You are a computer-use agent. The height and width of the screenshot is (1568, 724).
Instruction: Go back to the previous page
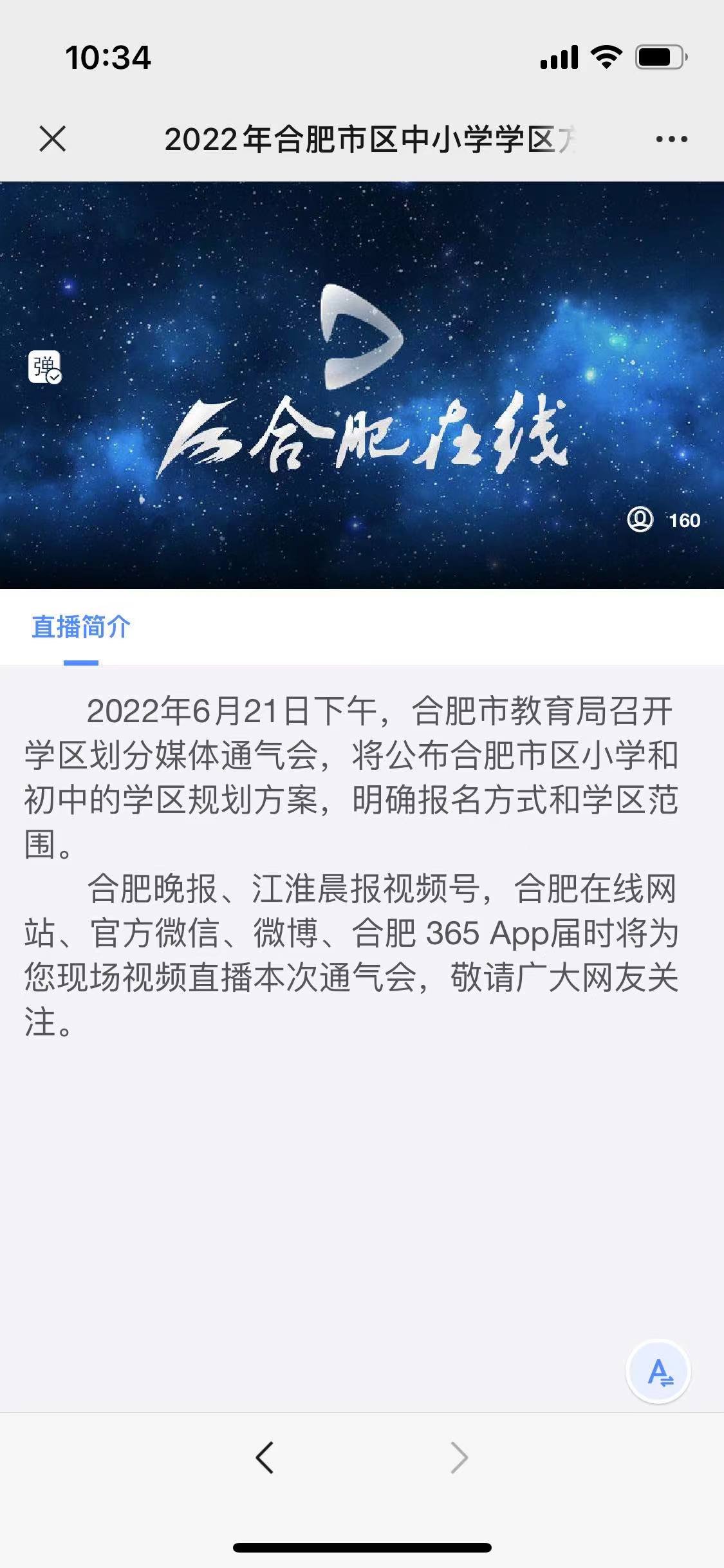(265, 1457)
